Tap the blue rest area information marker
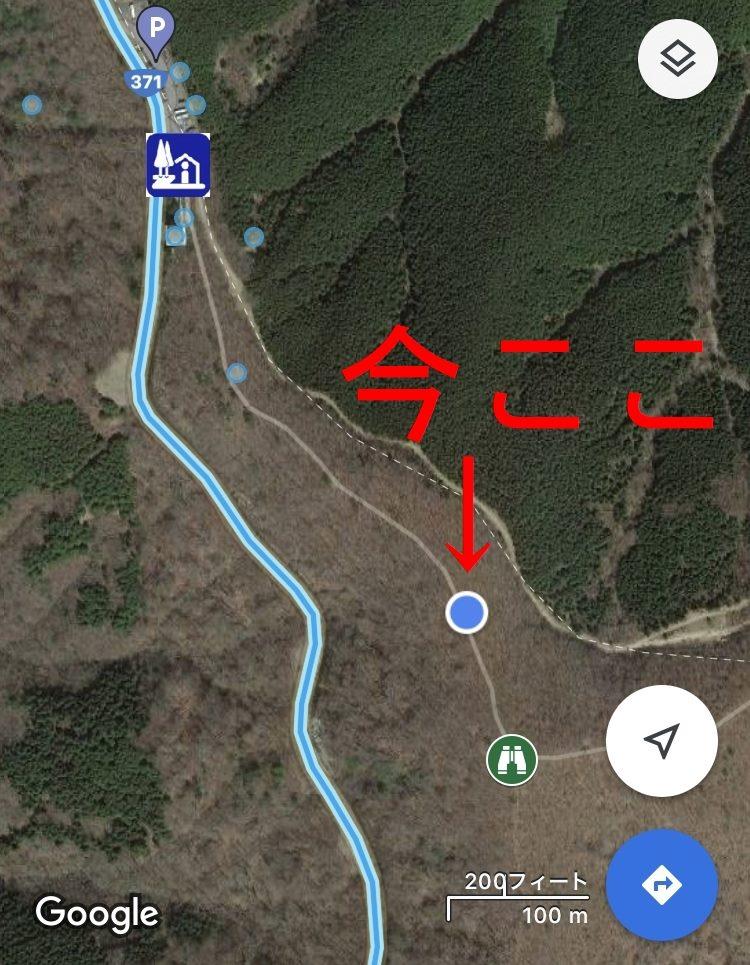 click(x=178, y=165)
